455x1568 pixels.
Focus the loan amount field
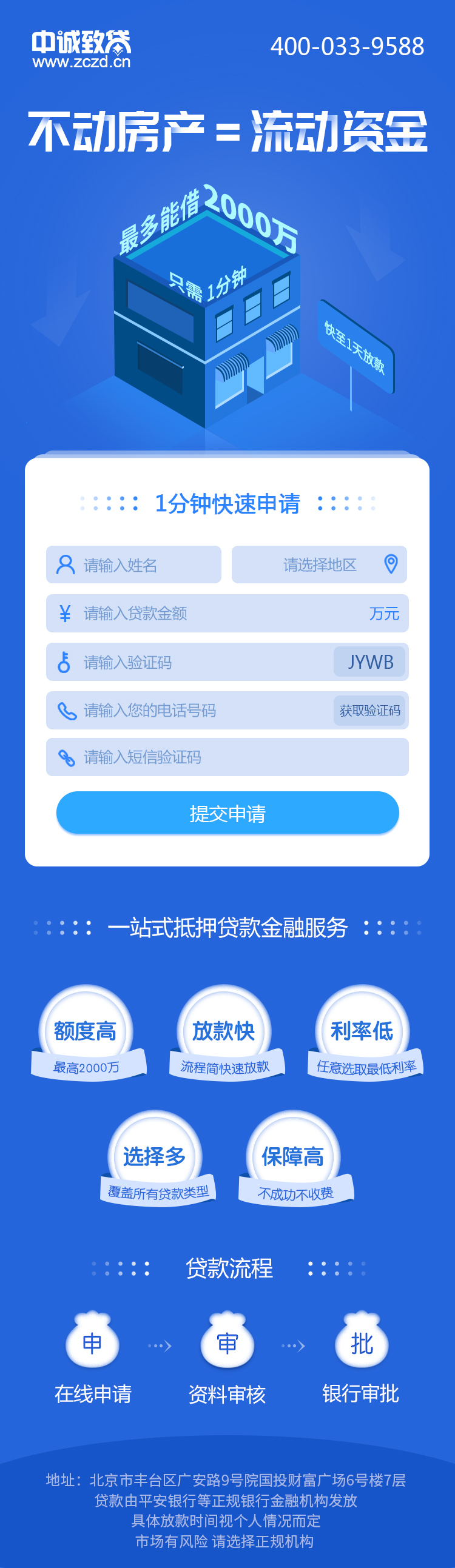[x=219, y=613]
